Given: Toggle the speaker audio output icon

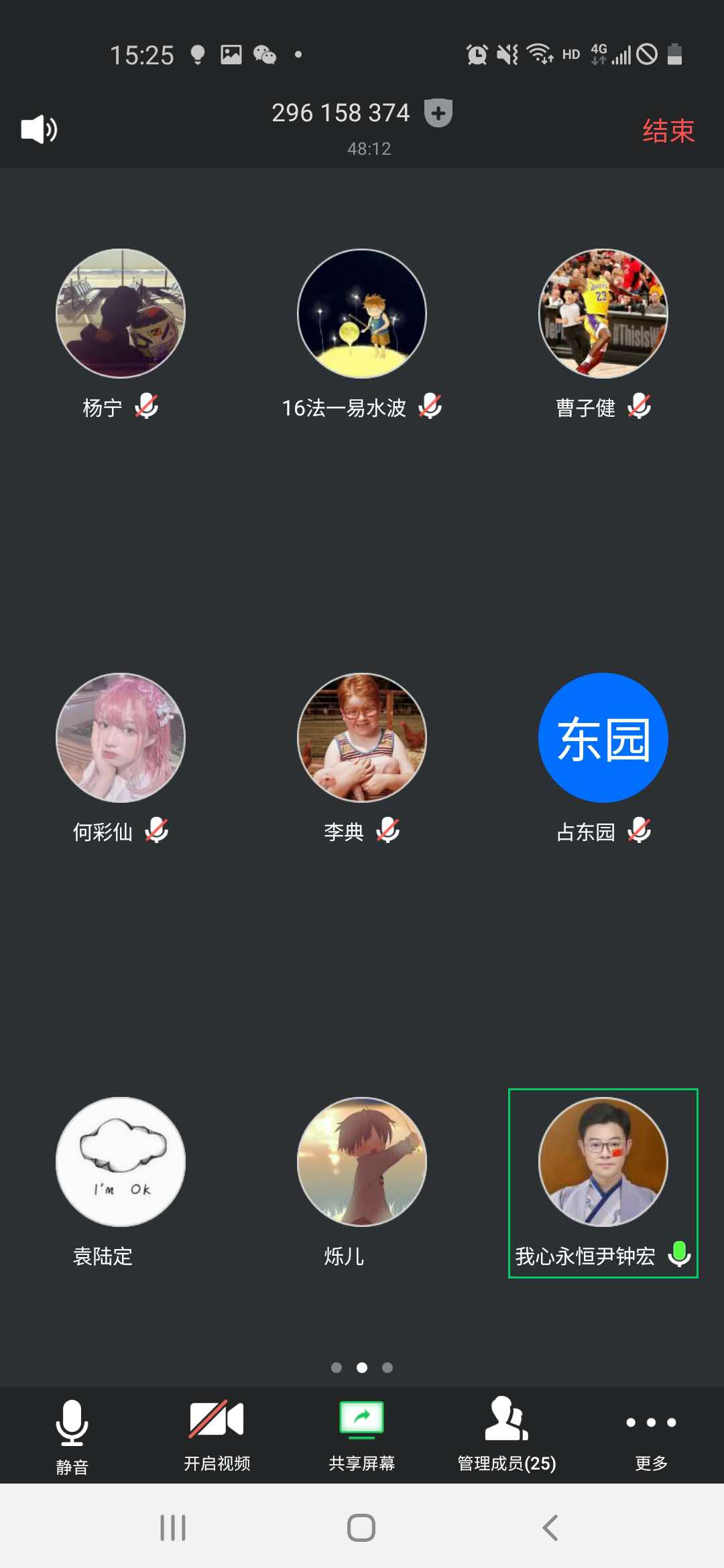Looking at the screenshot, I should click(39, 129).
